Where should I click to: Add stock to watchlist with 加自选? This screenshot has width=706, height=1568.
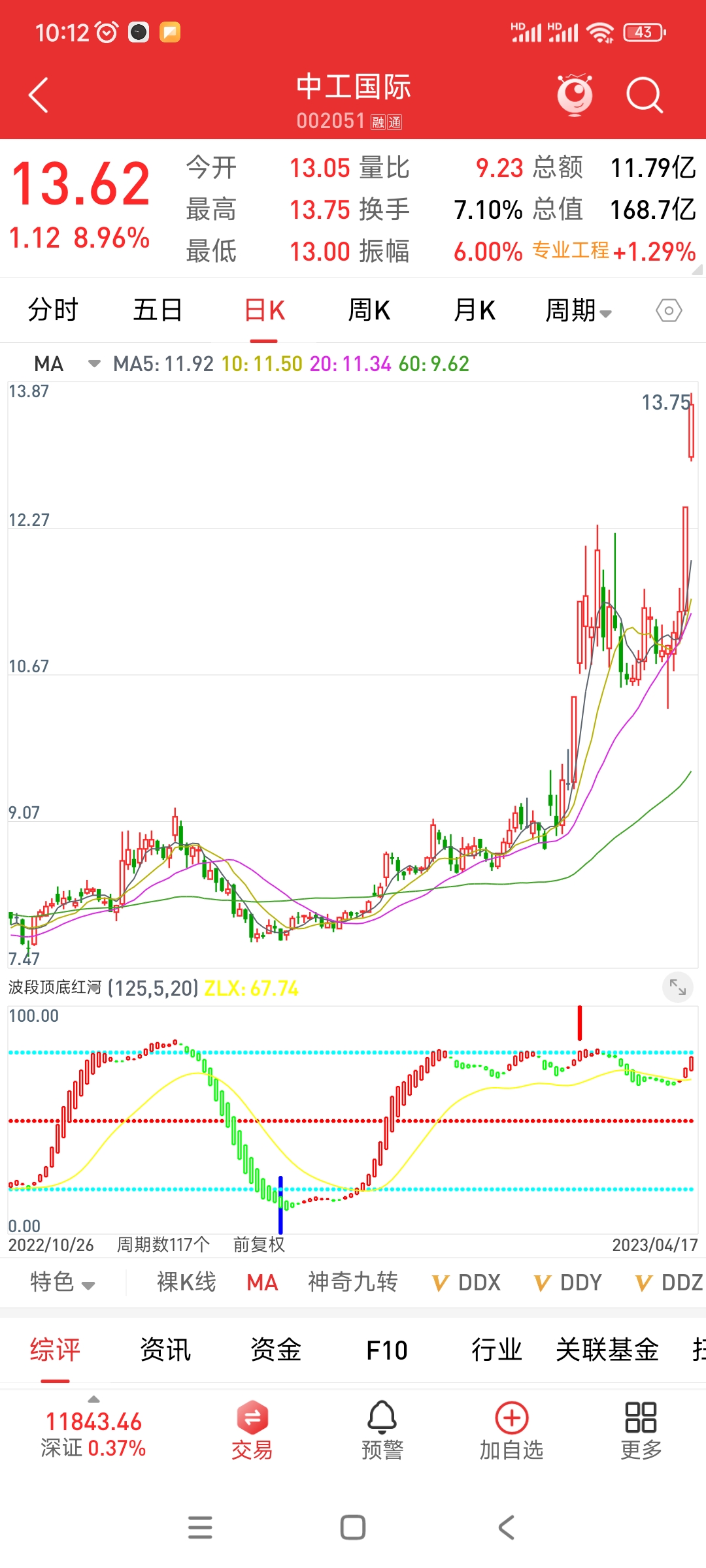[512, 1431]
